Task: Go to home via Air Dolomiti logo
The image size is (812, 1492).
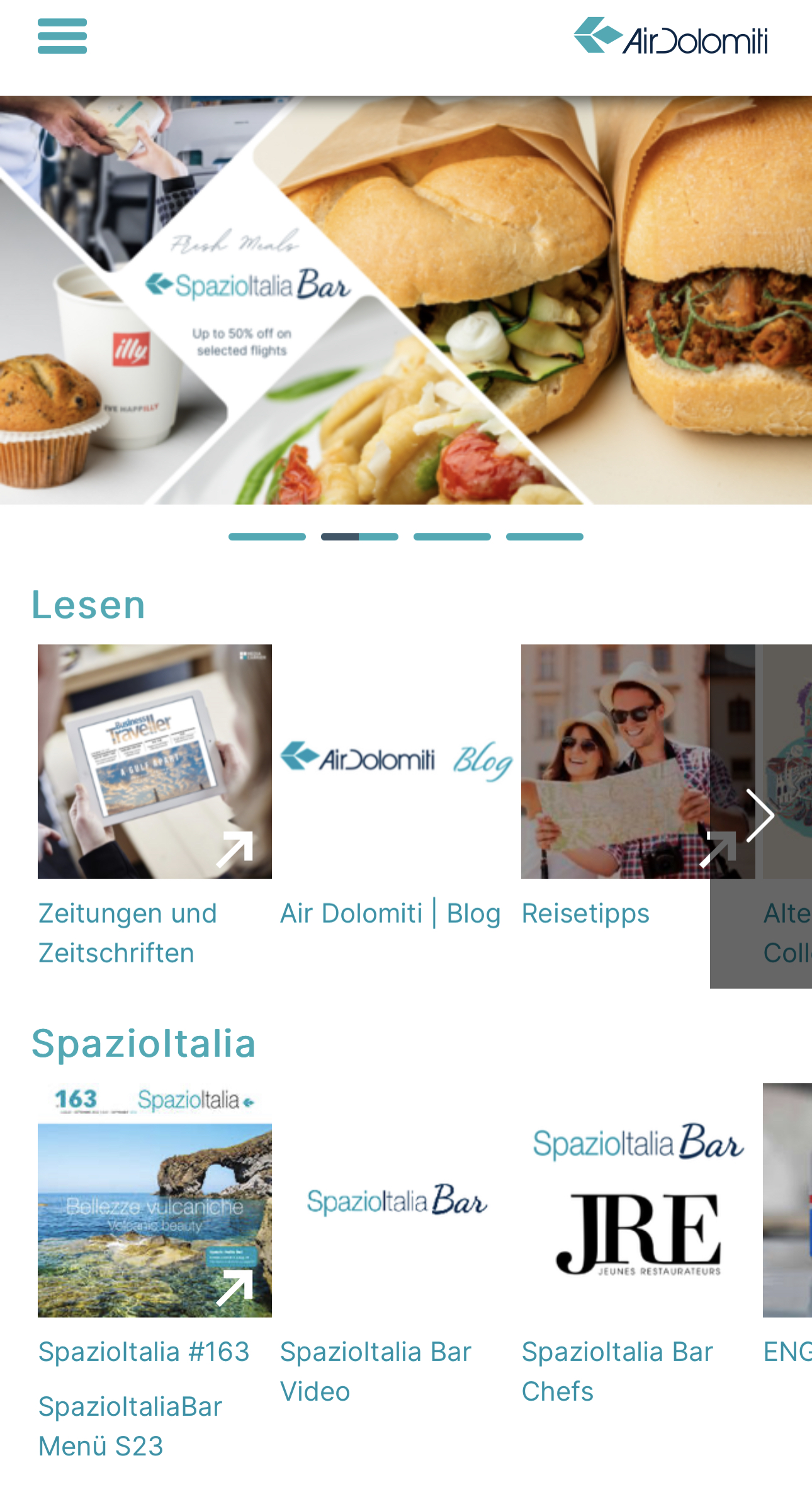Action: (x=670, y=36)
